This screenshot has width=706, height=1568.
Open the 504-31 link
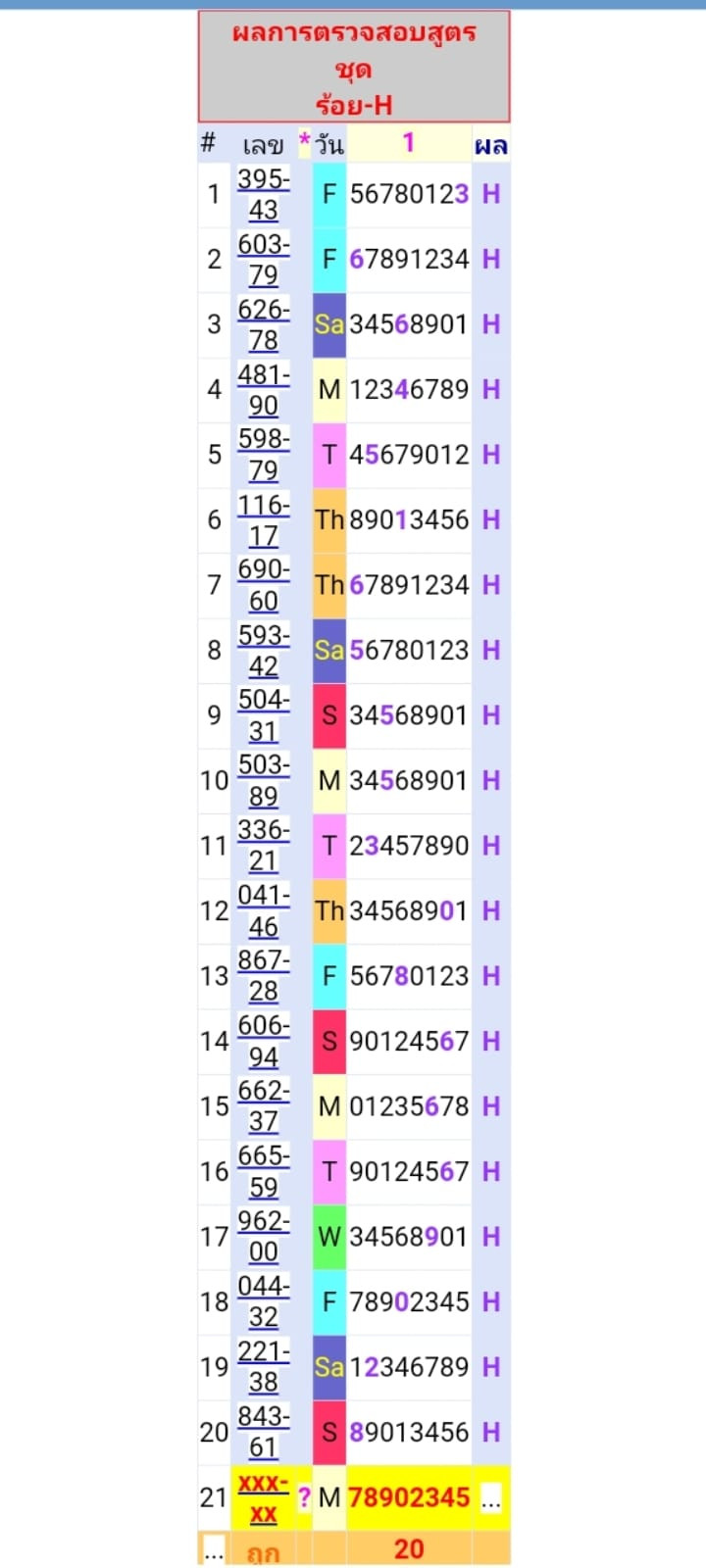(x=263, y=714)
